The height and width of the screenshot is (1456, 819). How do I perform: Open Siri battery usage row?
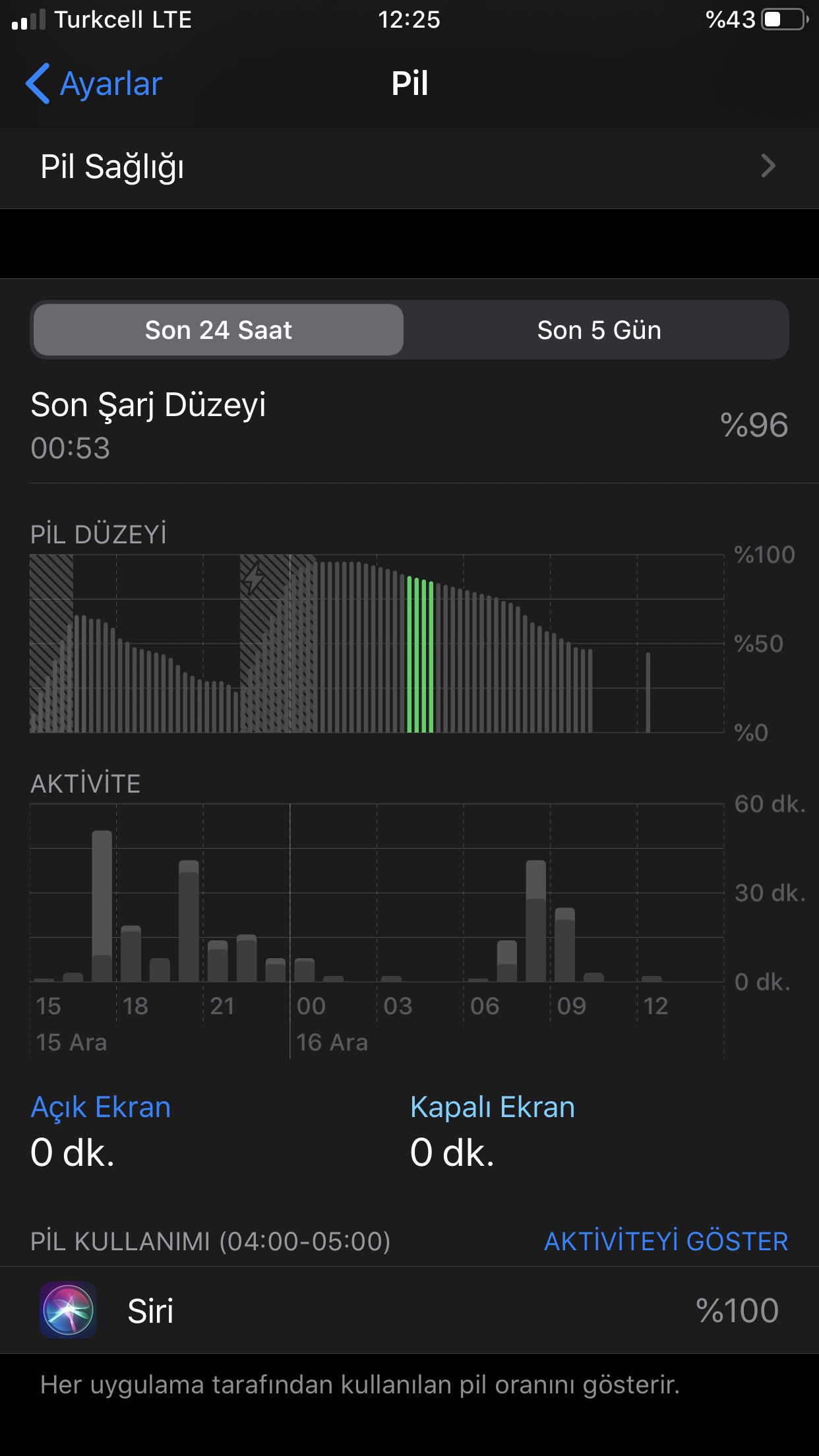pos(409,1310)
